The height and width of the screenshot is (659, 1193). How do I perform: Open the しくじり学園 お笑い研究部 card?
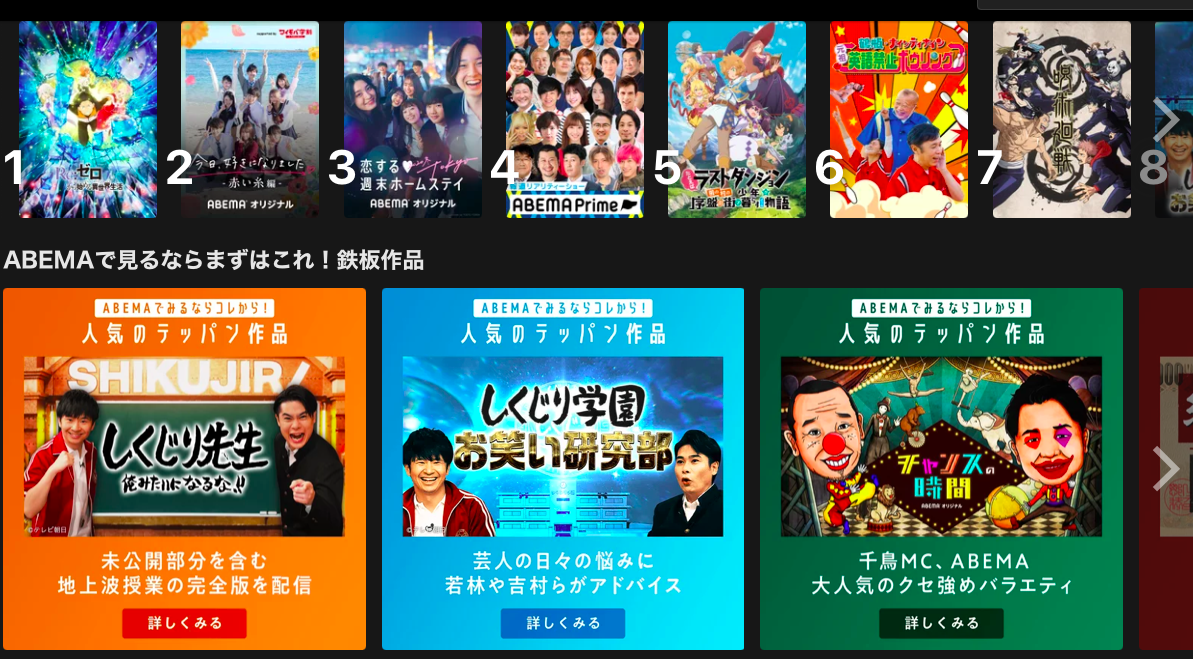point(562,440)
